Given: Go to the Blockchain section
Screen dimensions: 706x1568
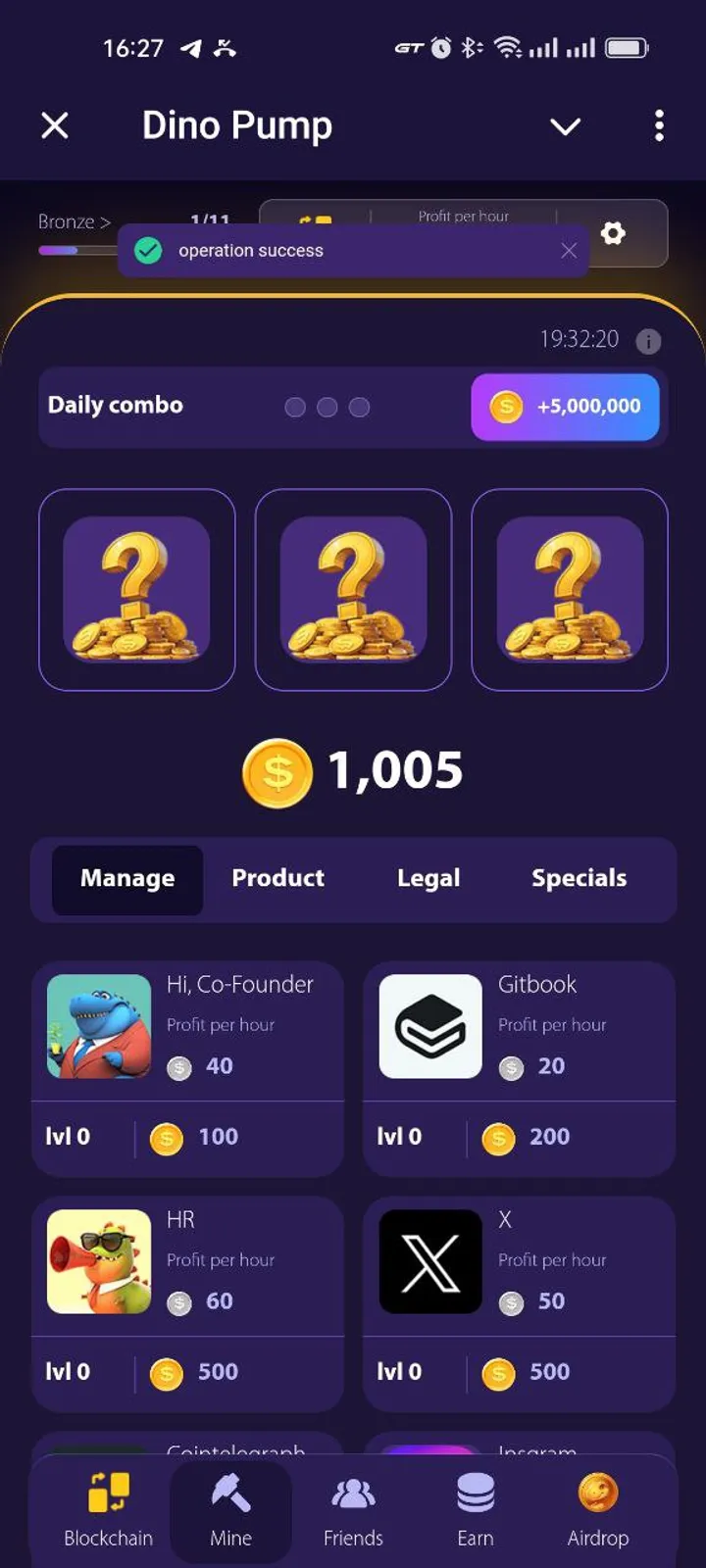Looking at the screenshot, I should [x=108, y=1509].
